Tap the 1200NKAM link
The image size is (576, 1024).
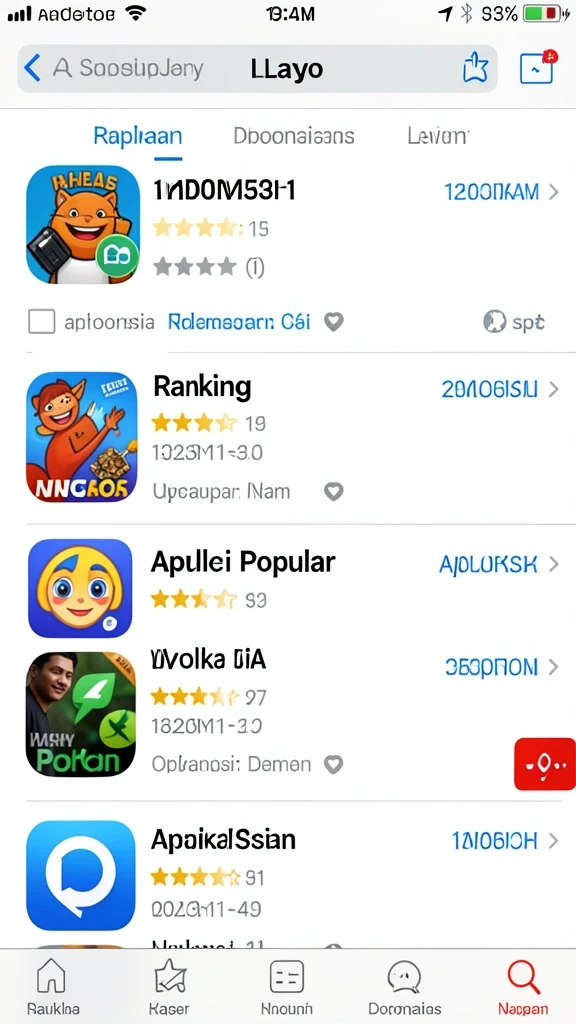[502, 192]
